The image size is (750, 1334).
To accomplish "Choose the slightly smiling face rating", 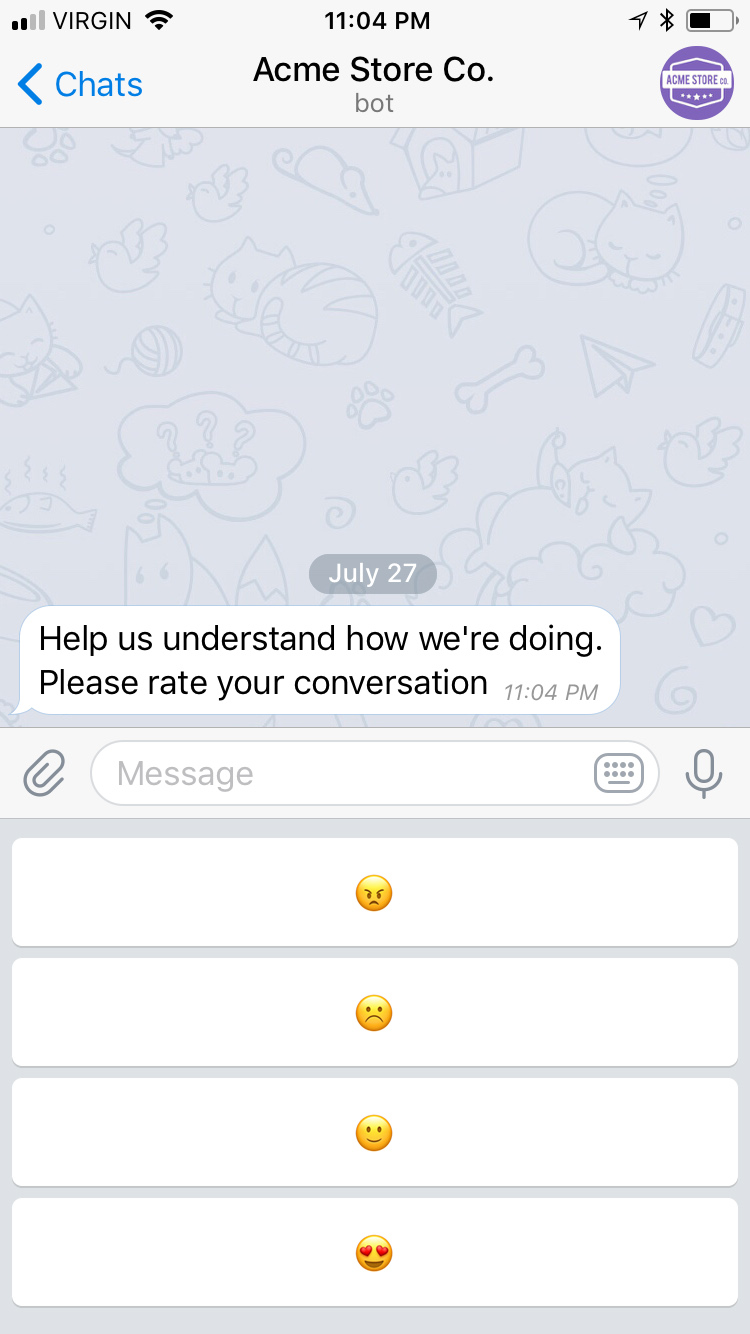I will click(x=374, y=1132).
